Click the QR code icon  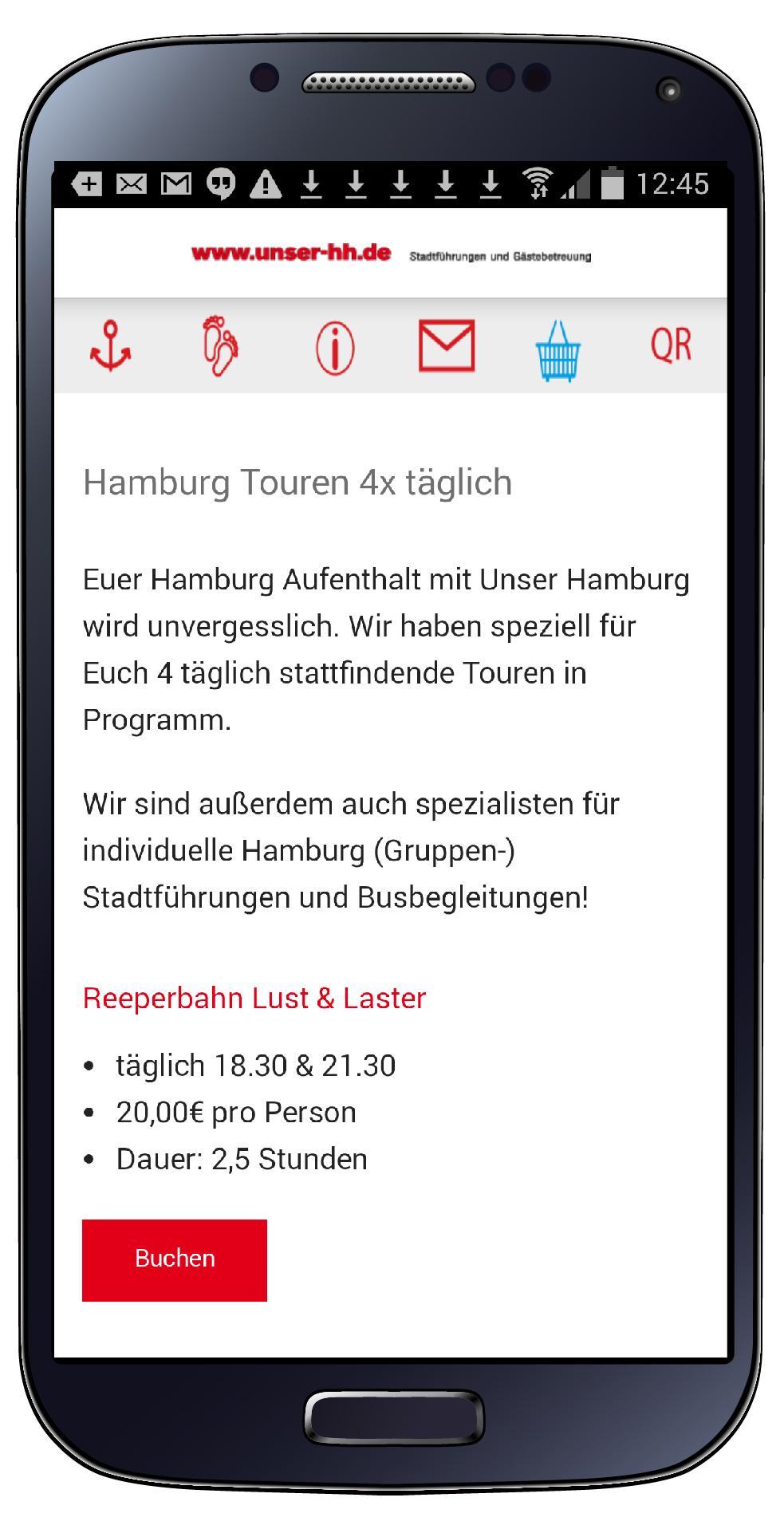671,345
